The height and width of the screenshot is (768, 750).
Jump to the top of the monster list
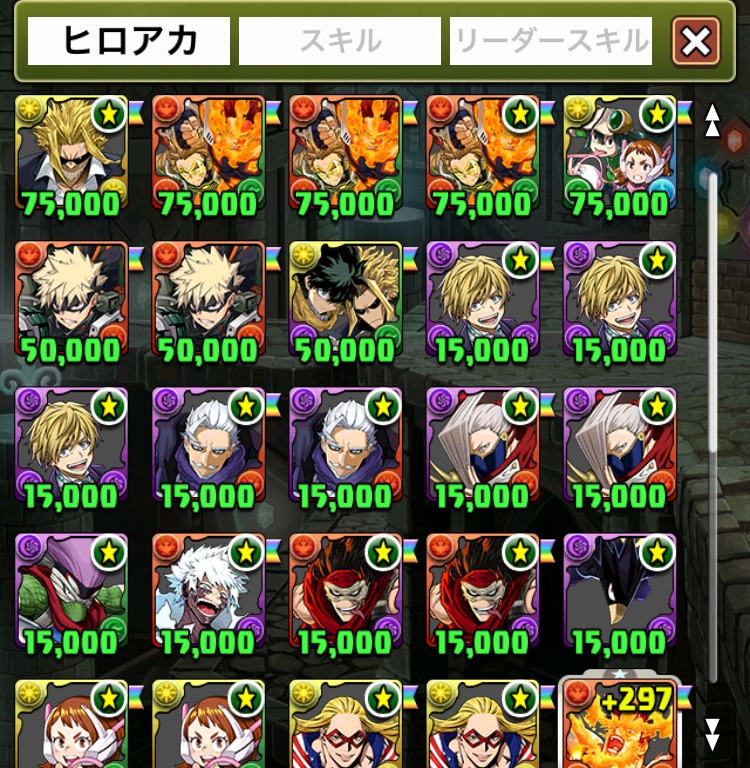pos(712,120)
